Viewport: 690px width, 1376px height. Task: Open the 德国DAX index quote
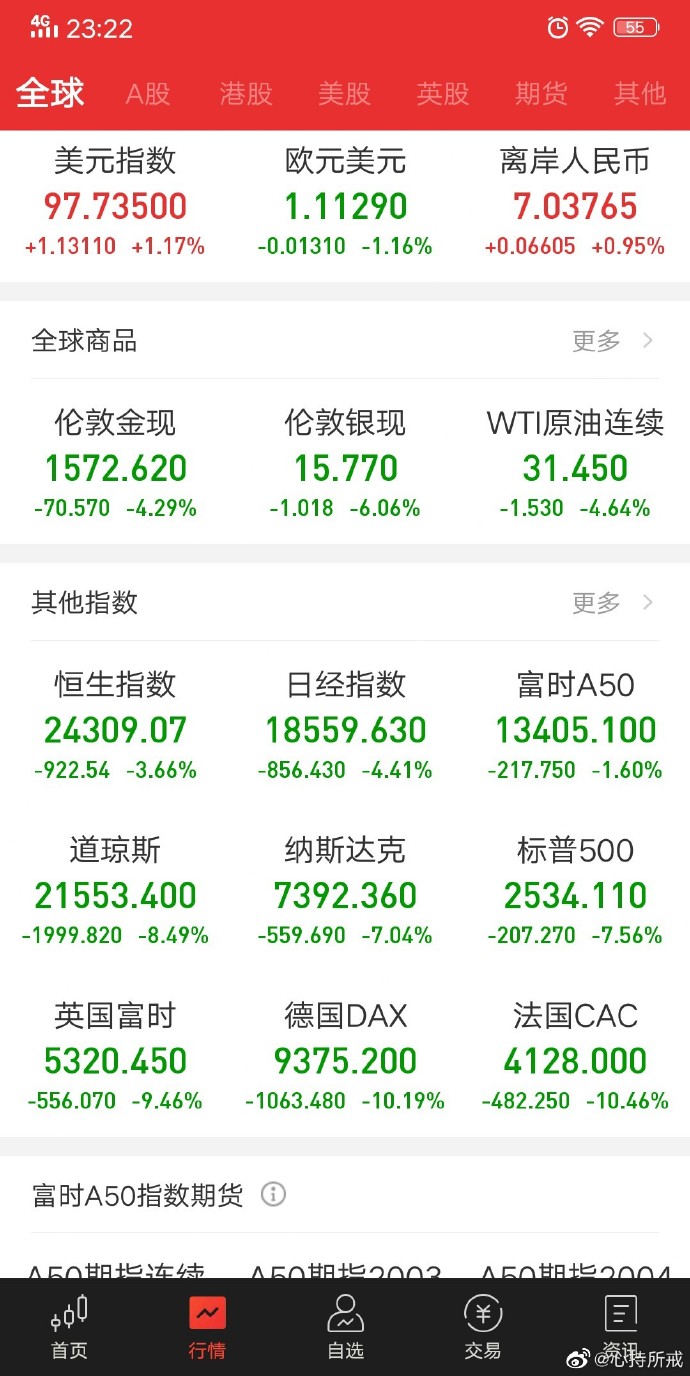click(x=345, y=1058)
